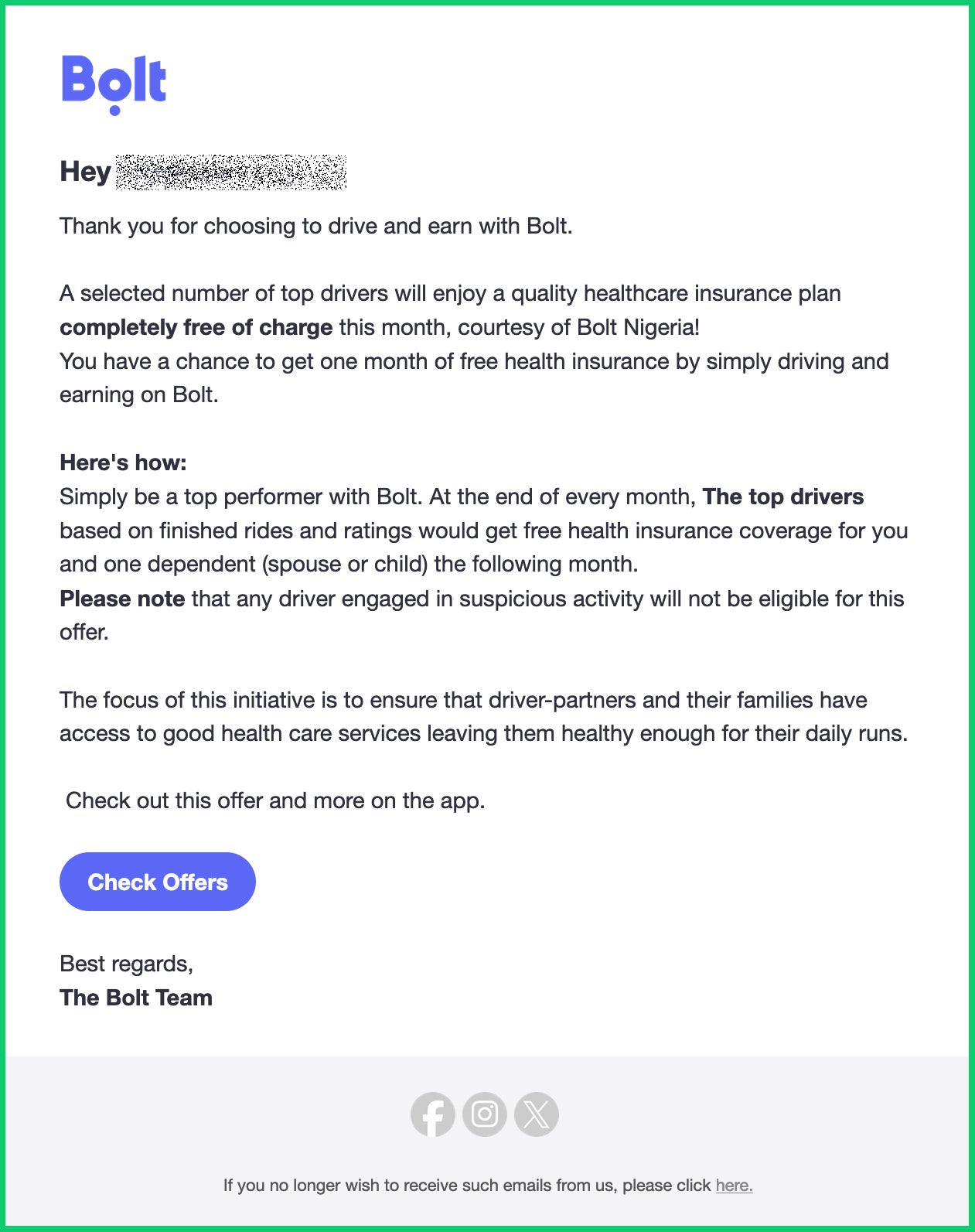
Task: Tap the Check Offers button
Action: 157,882
